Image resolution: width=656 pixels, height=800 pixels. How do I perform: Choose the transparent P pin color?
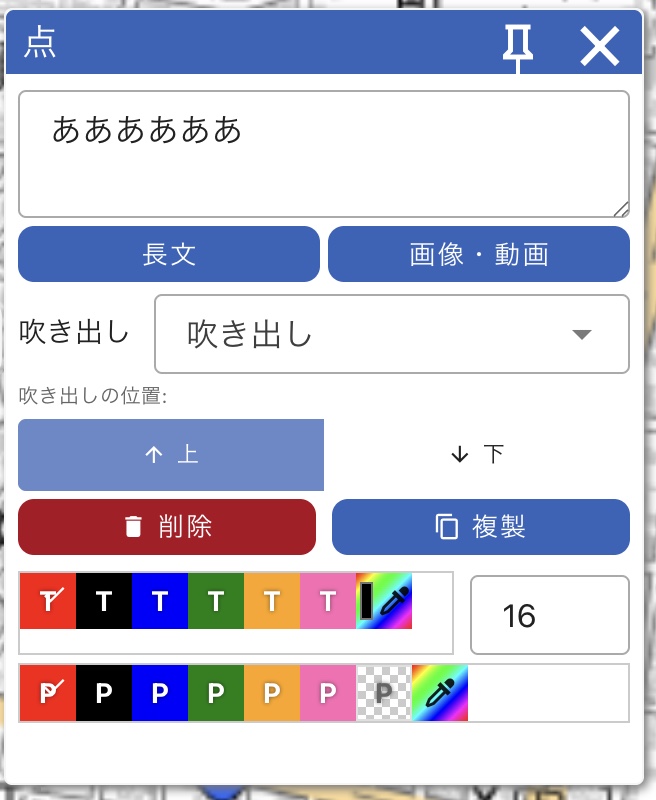(x=384, y=693)
